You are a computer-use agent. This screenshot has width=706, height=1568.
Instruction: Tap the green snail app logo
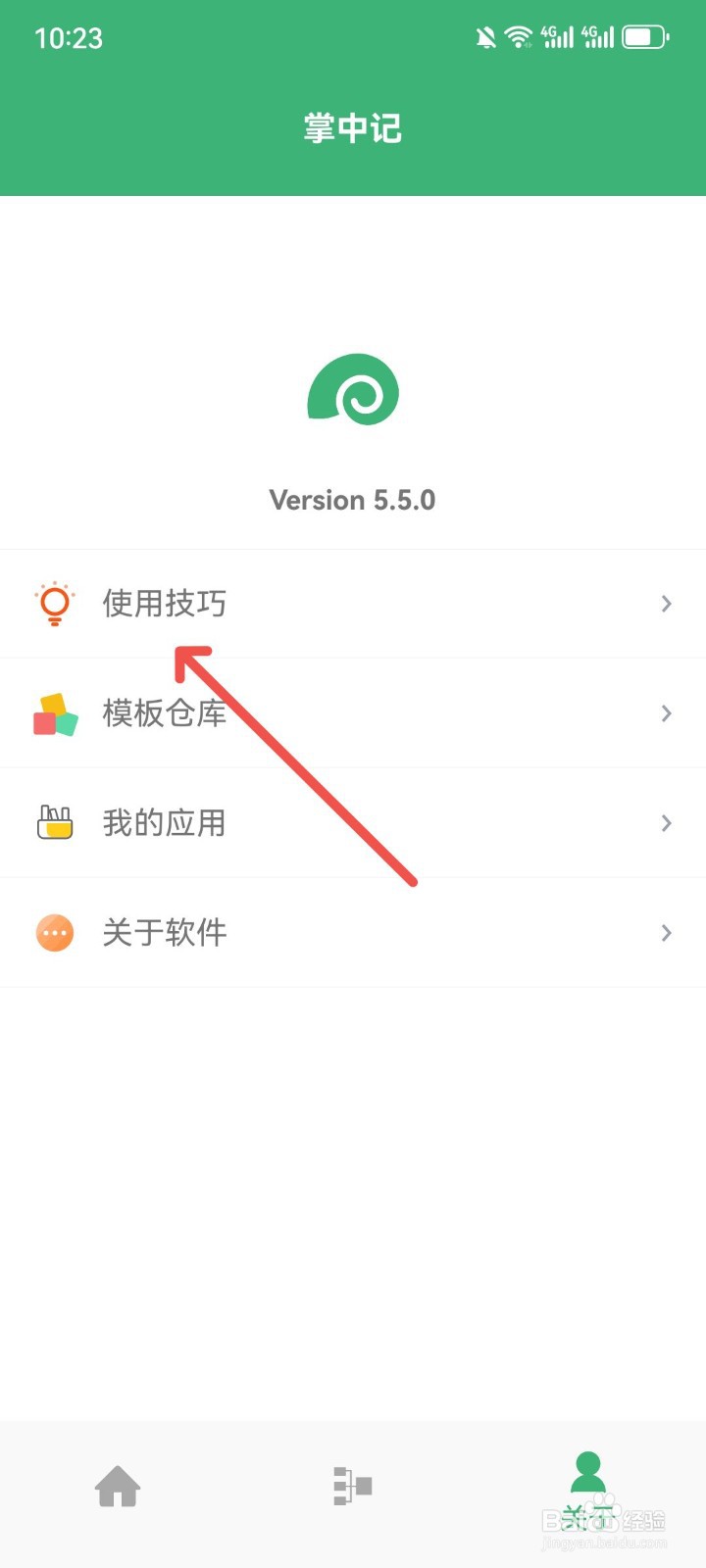pyautogui.click(x=353, y=389)
